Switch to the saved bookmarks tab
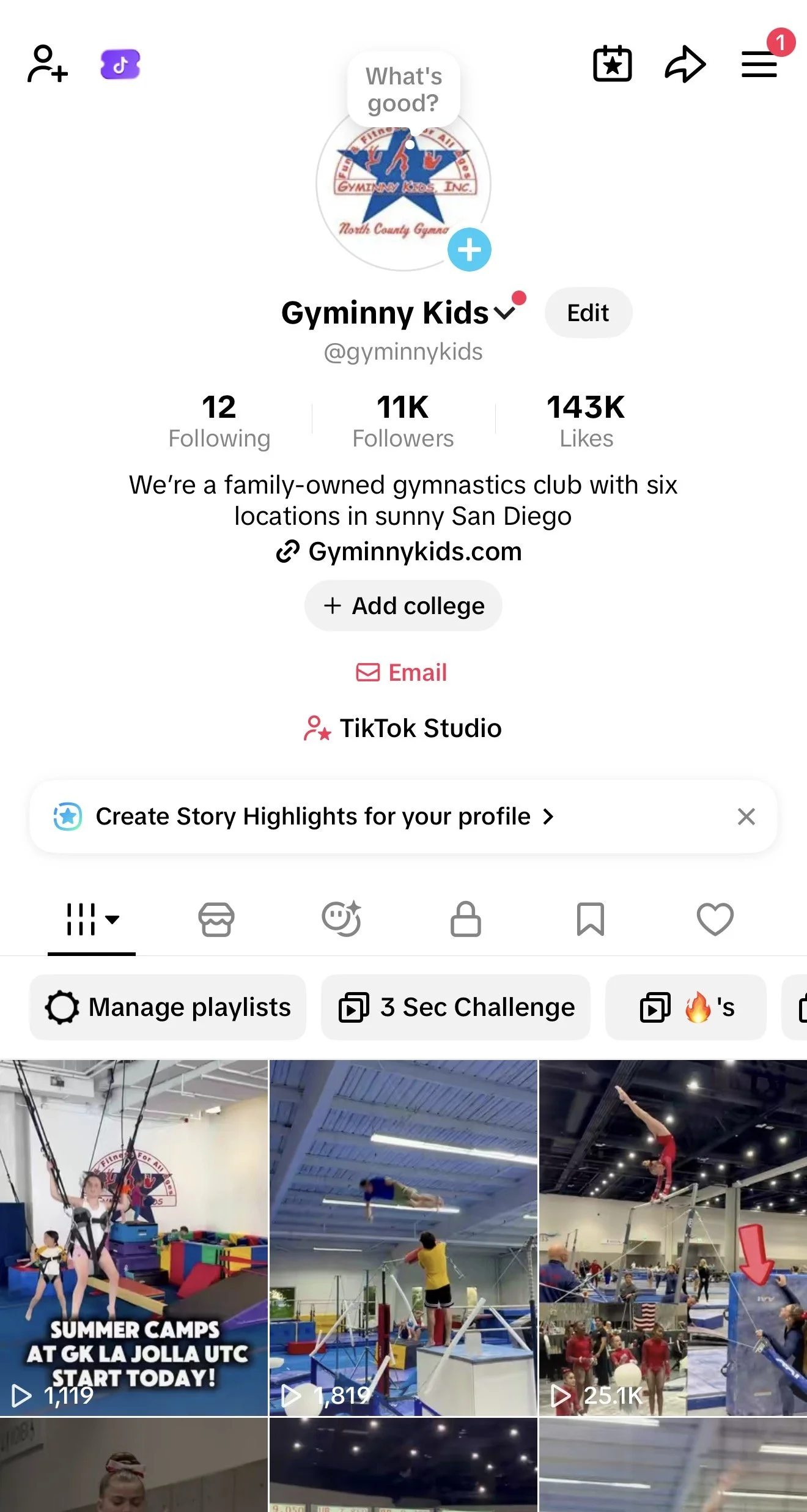Screen dimensions: 807x1512 (x=590, y=919)
